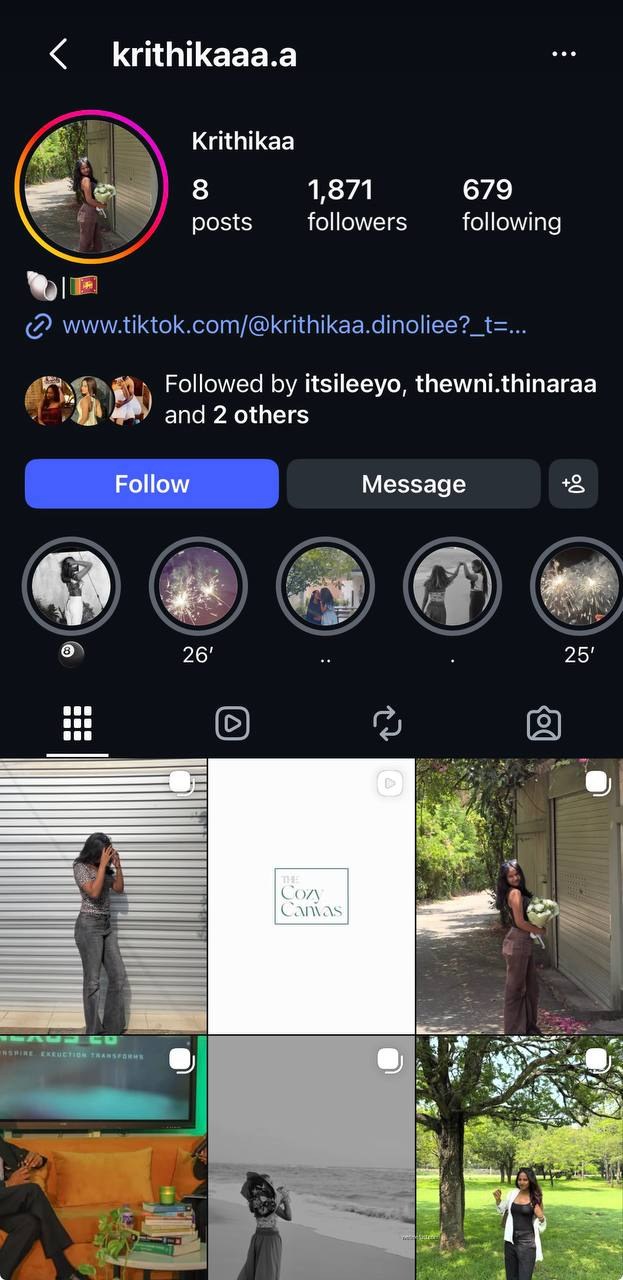Open suggested people add-person button
This screenshot has width=623, height=1280.
(574, 484)
